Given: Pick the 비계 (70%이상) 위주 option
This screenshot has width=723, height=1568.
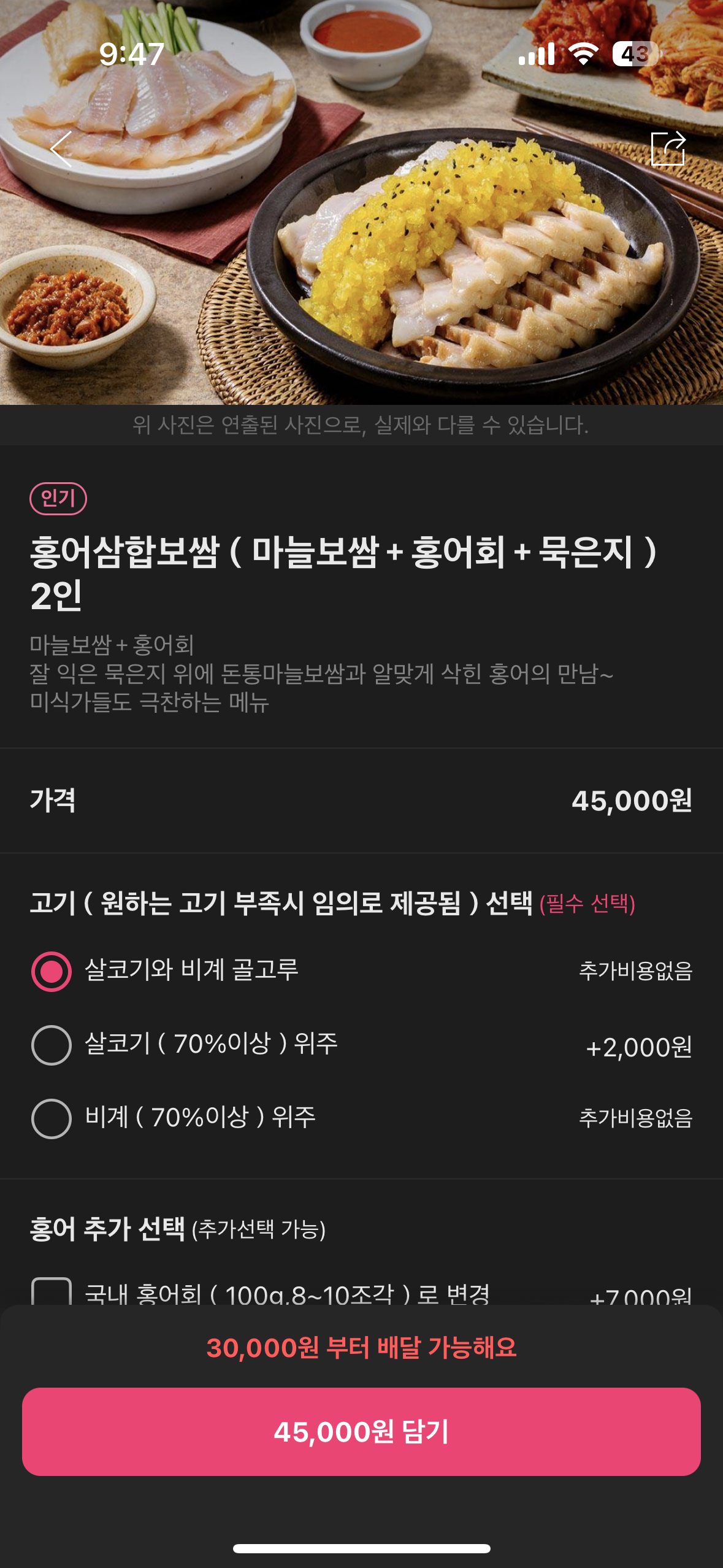Looking at the screenshot, I should (x=361, y=1118).
